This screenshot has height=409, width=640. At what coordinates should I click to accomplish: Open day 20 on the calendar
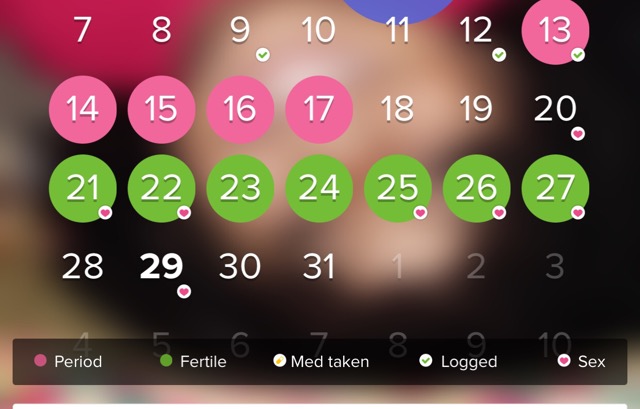point(555,108)
